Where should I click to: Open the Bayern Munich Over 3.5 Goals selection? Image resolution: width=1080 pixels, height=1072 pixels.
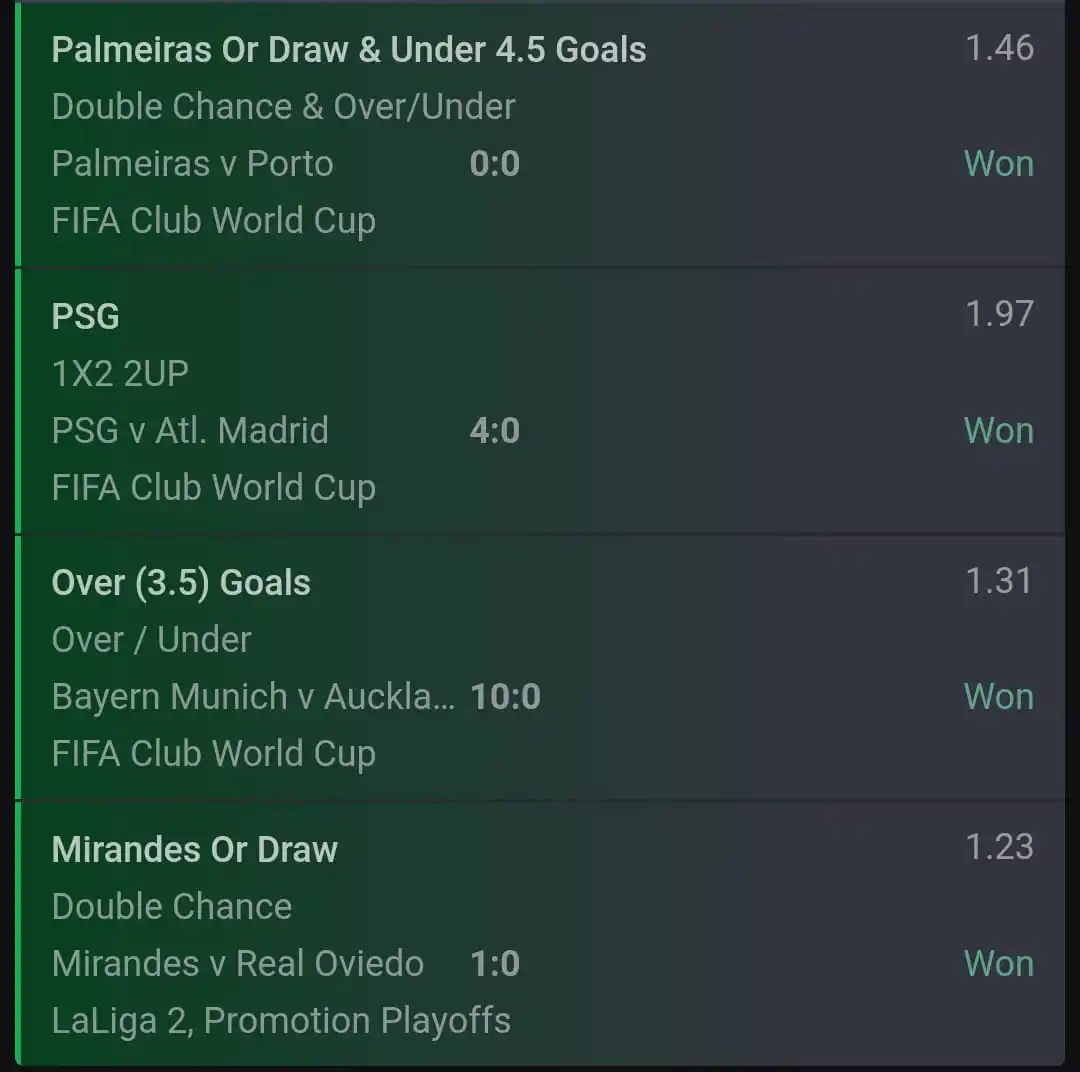coord(540,667)
